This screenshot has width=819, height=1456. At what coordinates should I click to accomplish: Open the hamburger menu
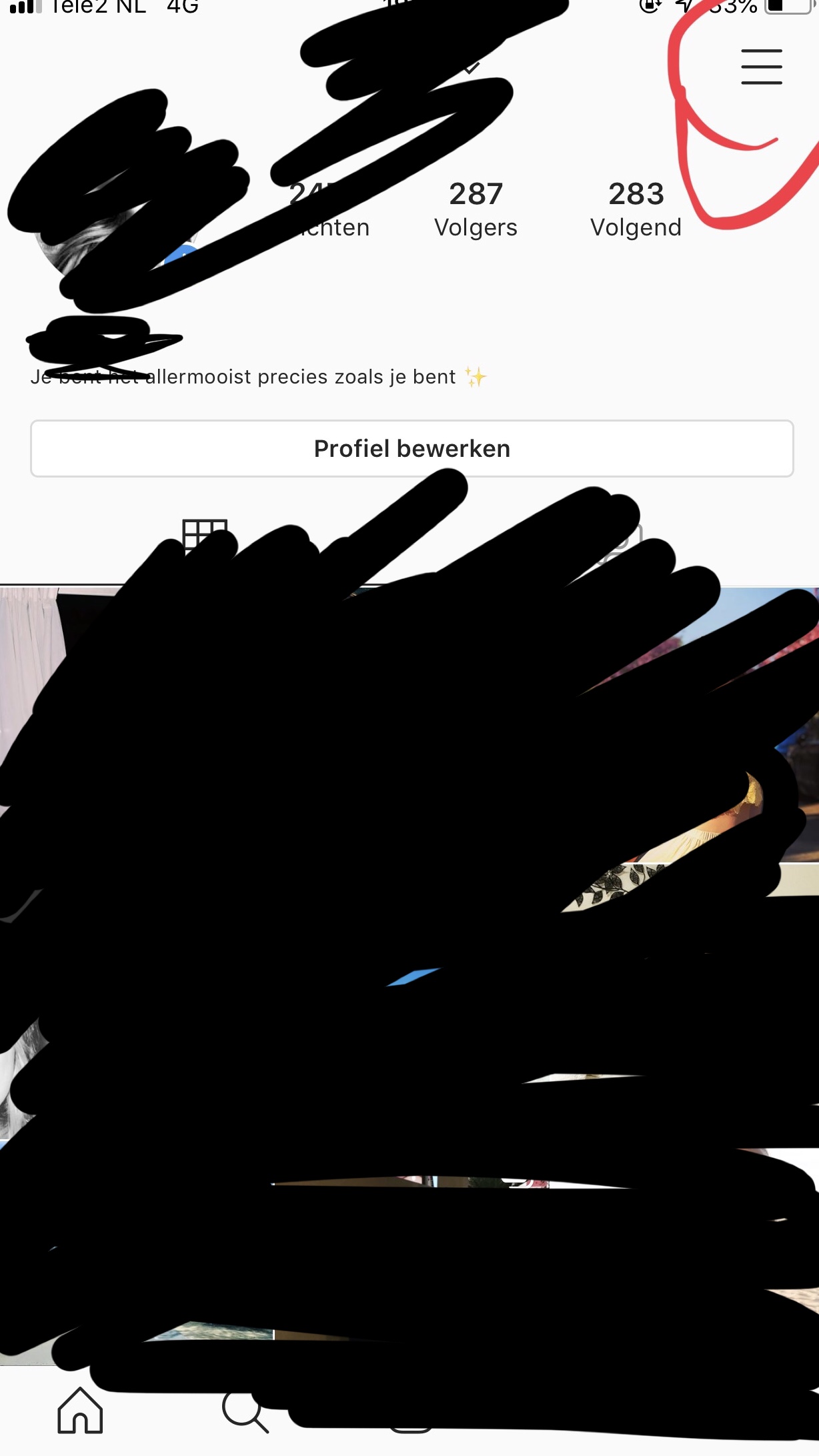coord(761,67)
